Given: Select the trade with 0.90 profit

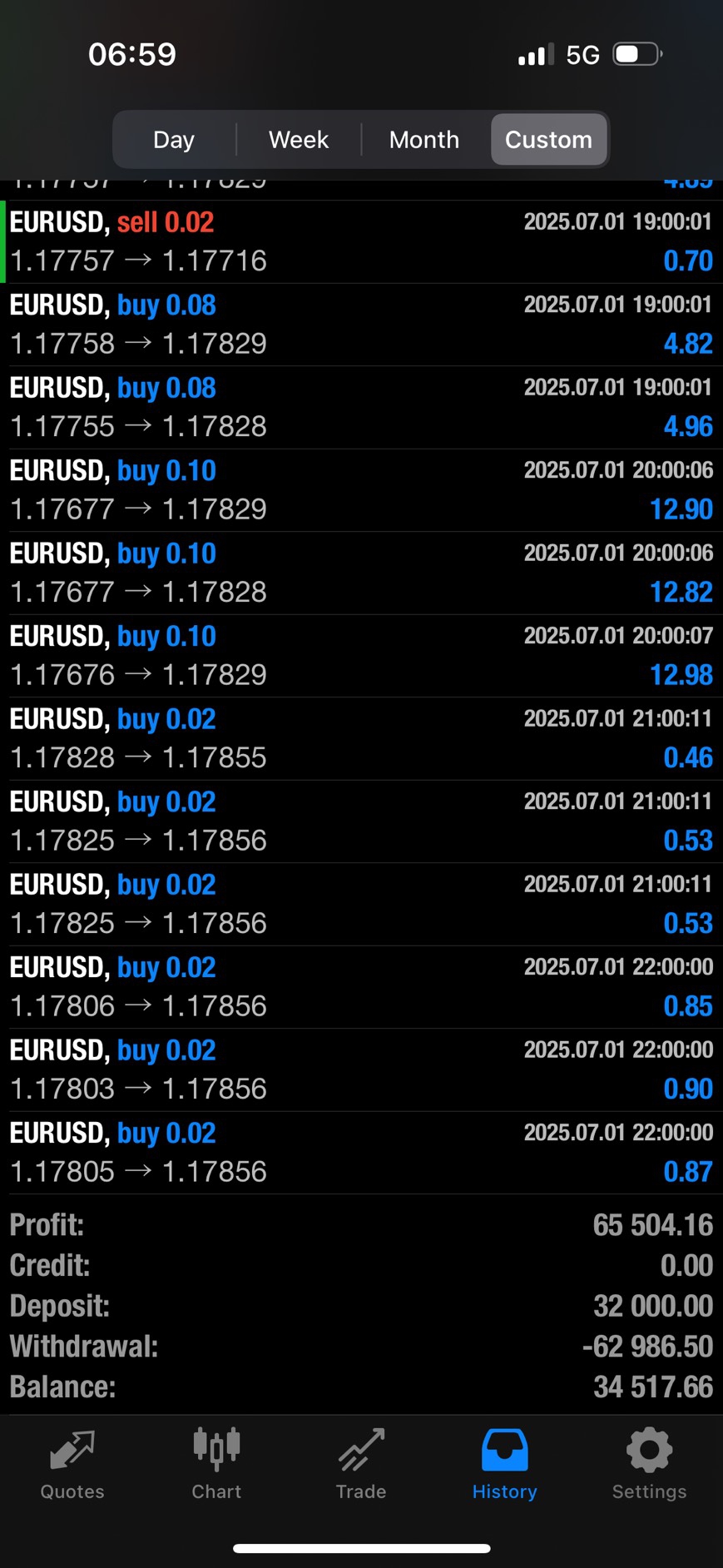Looking at the screenshot, I should (x=361, y=1069).
